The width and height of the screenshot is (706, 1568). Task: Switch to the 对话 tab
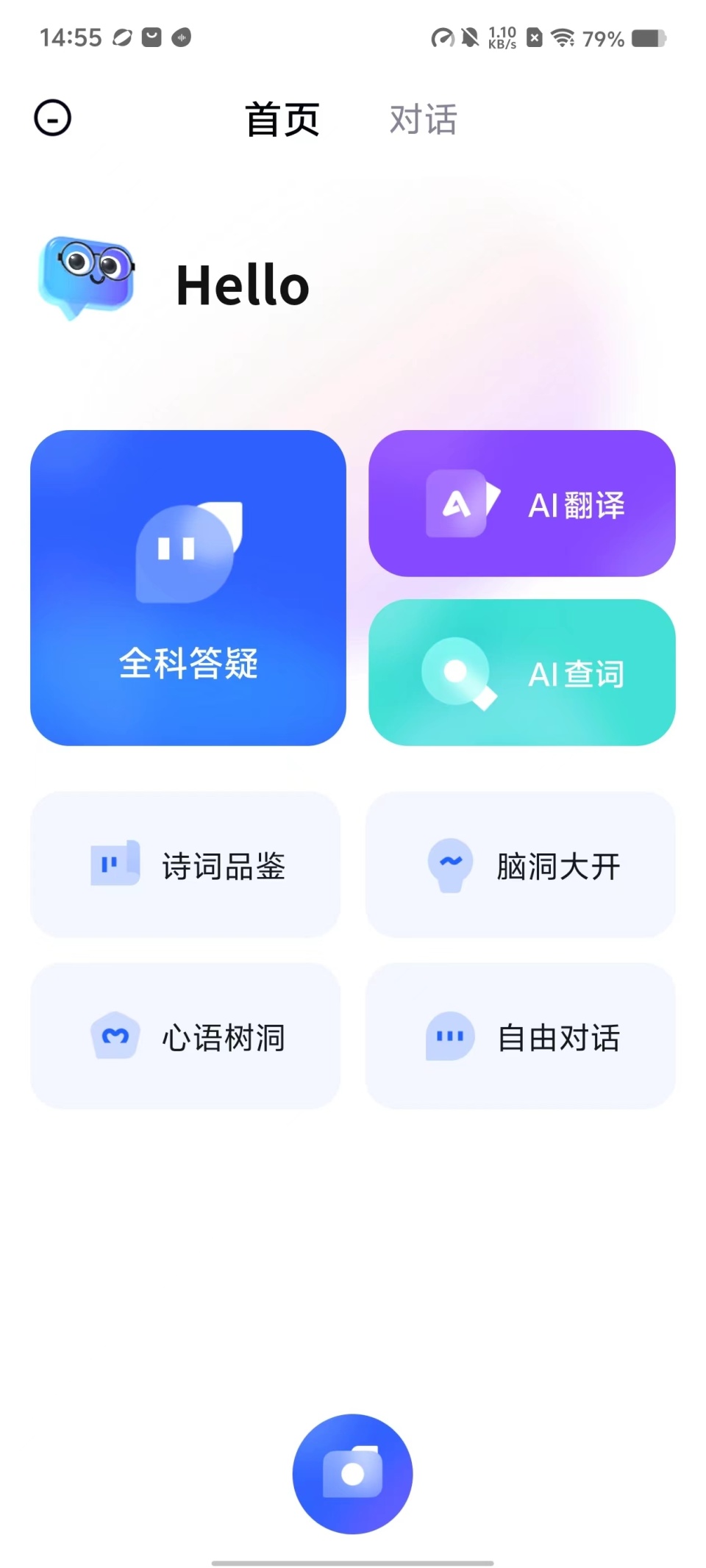coord(424,118)
